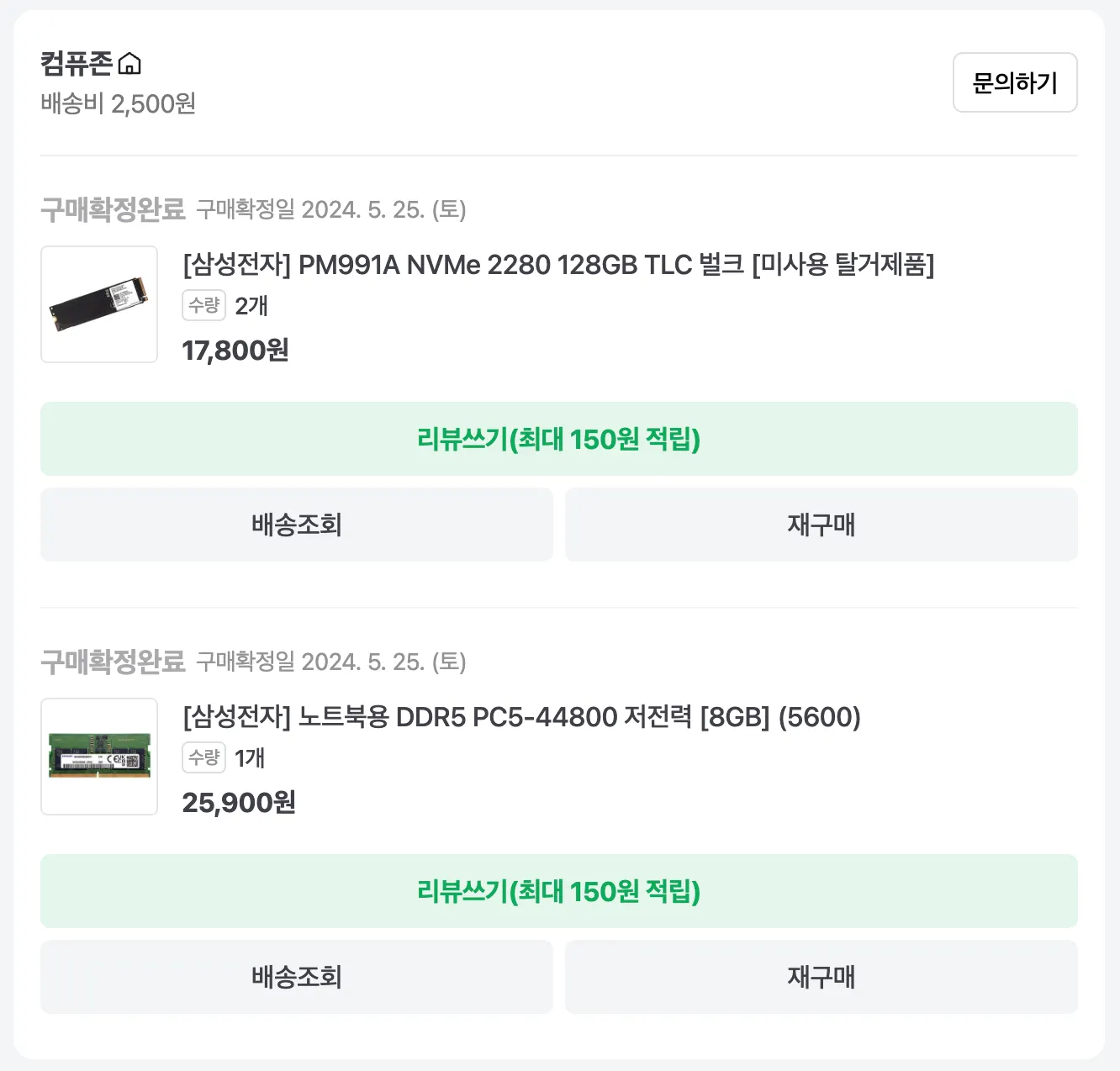This screenshot has width=1120, height=1071.
Task: Track delivery for the PM991A SSD
Action: (296, 525)
